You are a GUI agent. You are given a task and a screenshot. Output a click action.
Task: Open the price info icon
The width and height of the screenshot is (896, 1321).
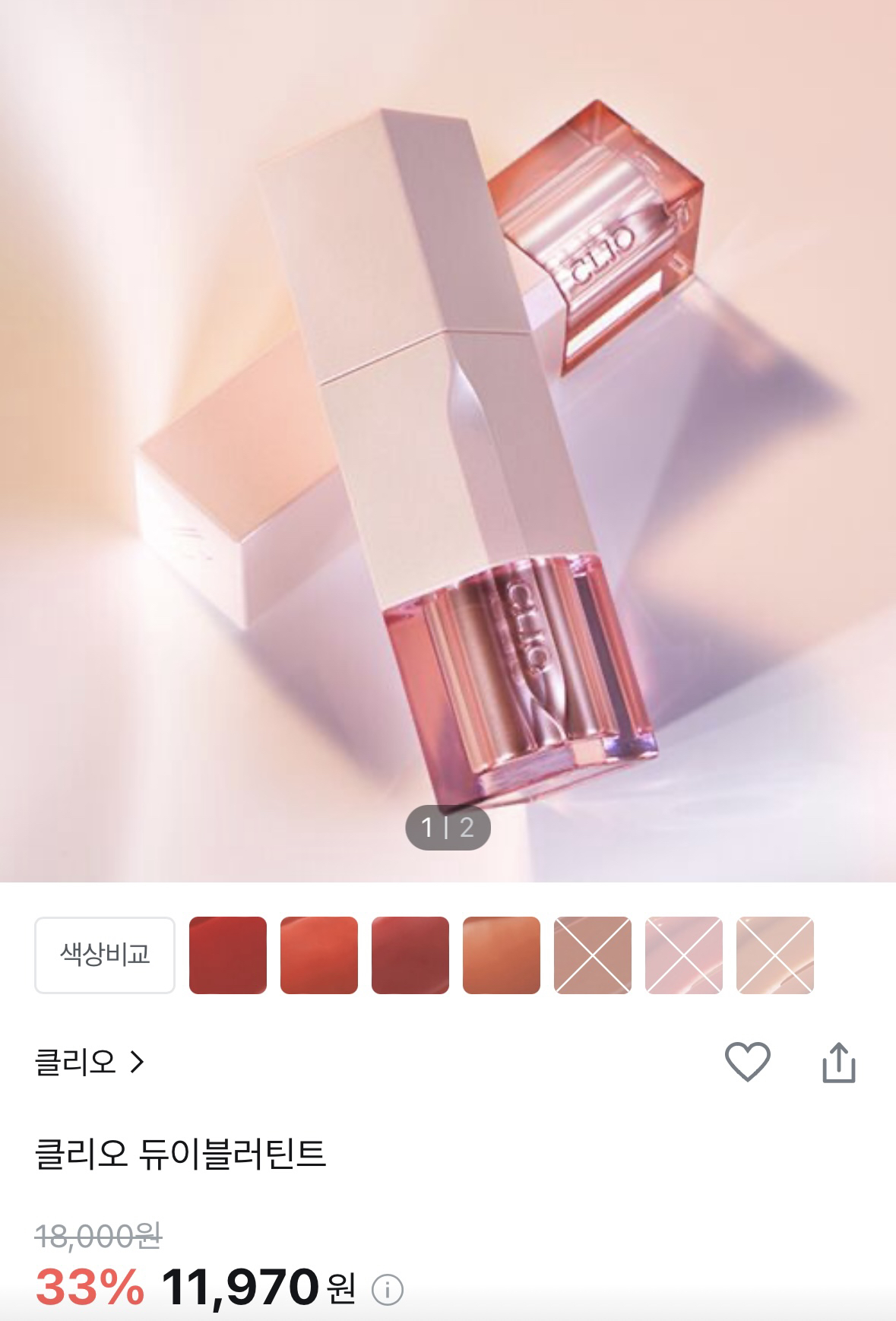click(x=388, y=1290)
